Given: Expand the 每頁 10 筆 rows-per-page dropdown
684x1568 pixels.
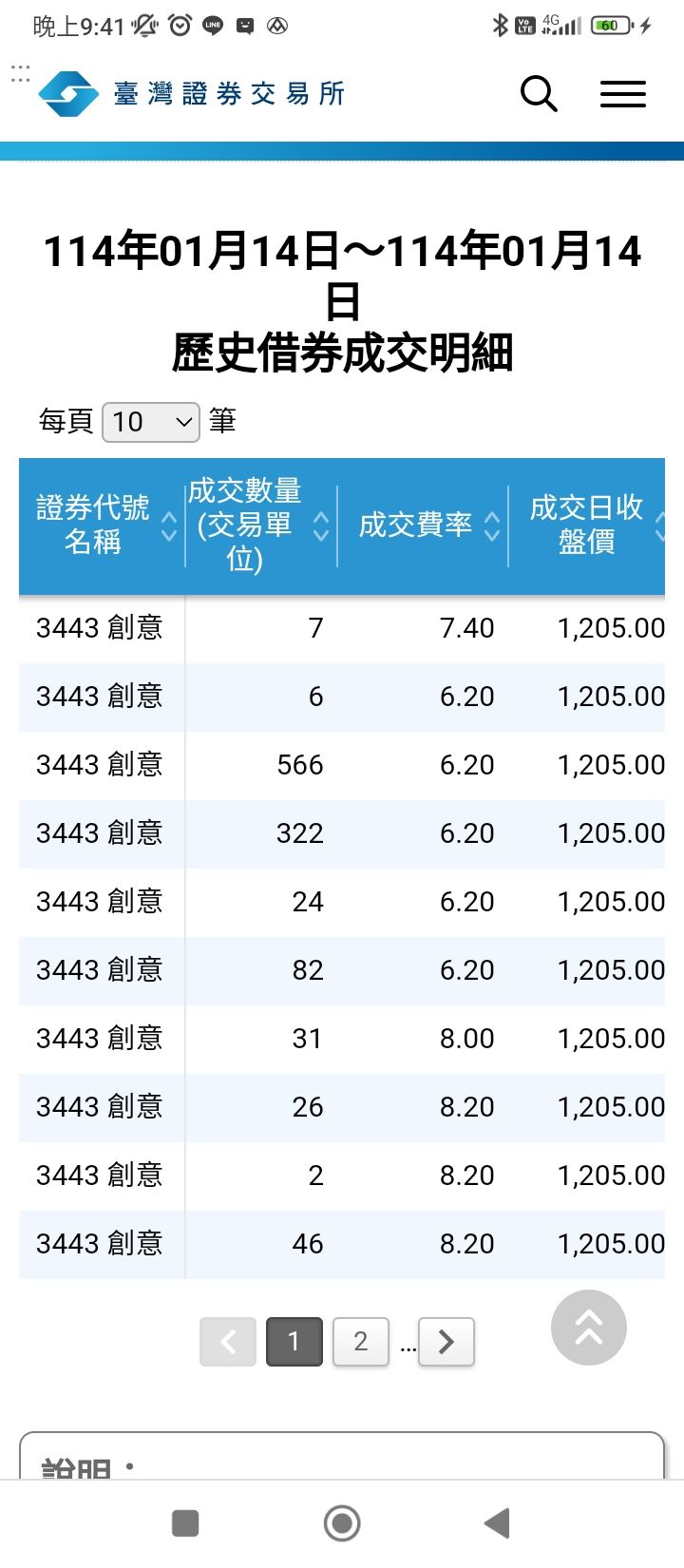Looking at the screenshot, I should tap(151, 422).
